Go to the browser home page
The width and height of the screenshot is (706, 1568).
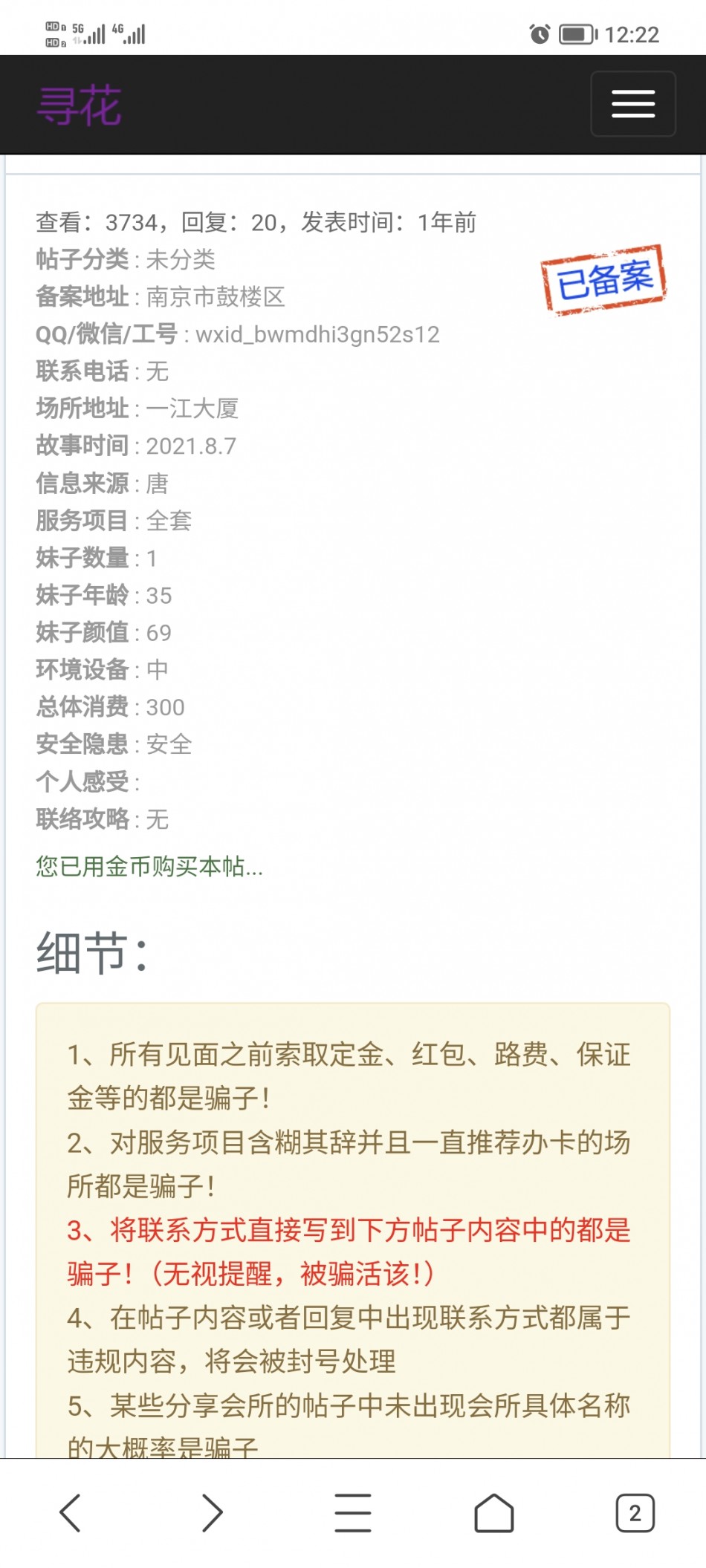pyautogui.click(x=494, y=1513)
